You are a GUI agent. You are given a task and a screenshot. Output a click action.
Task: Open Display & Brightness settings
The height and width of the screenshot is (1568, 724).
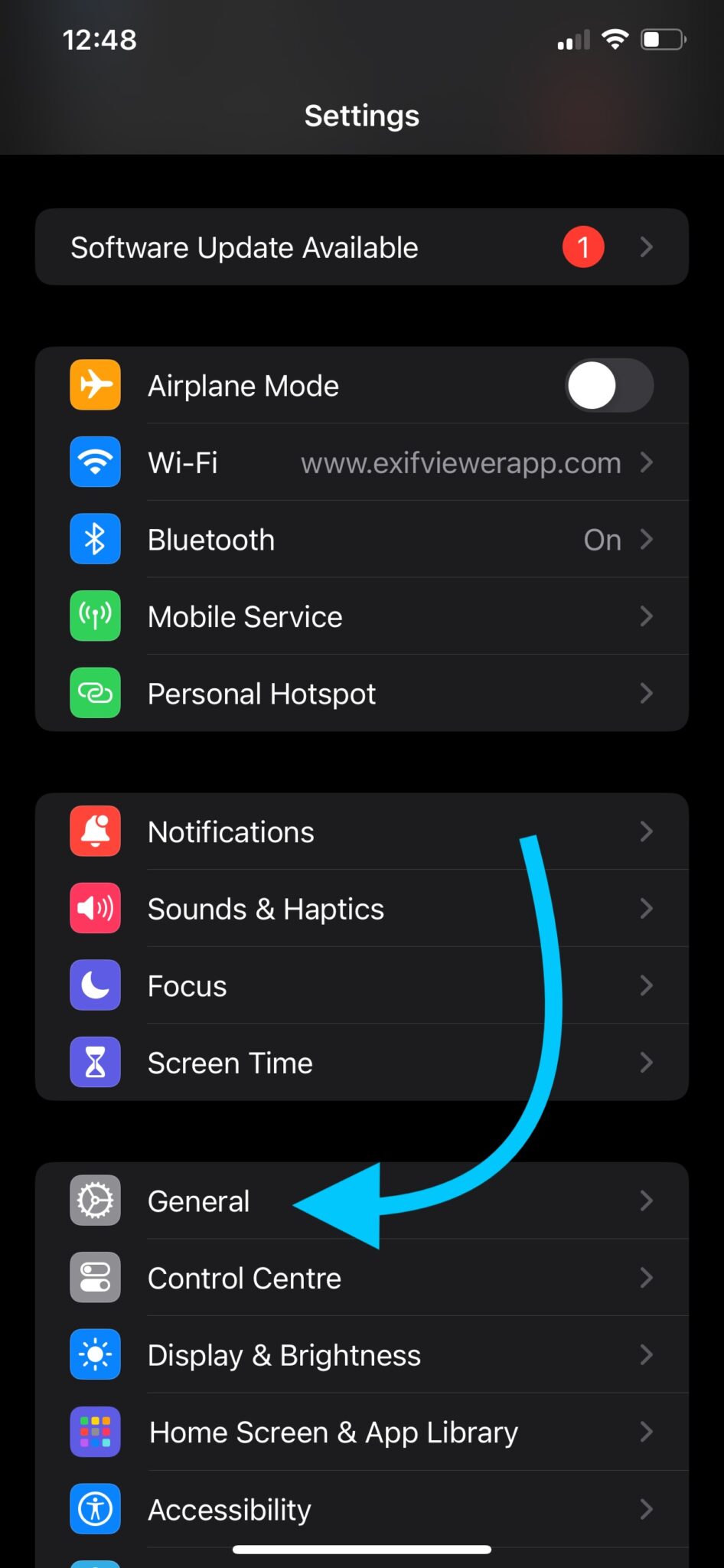(362, 1355)
